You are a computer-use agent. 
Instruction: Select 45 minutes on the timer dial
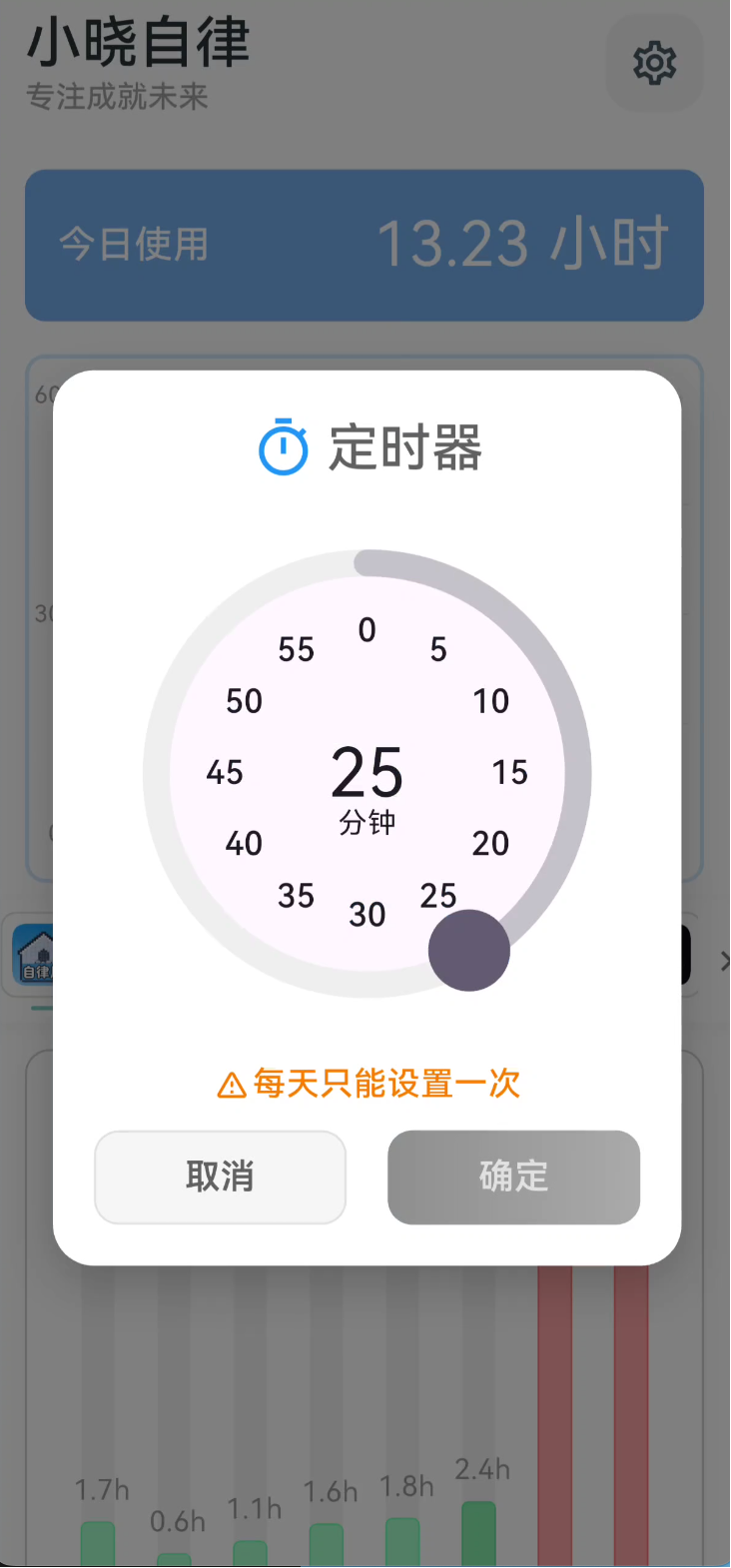pos(226,771)
